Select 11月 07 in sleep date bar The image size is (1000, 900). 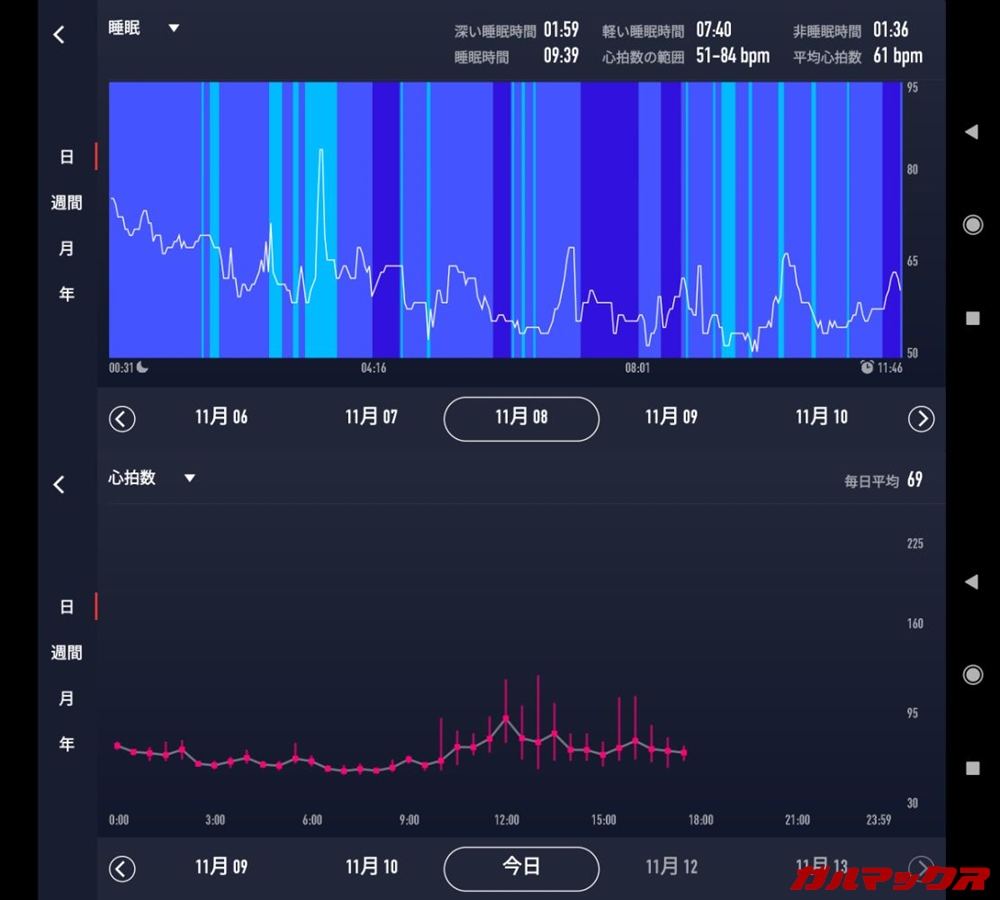click(x=371, y=417)
